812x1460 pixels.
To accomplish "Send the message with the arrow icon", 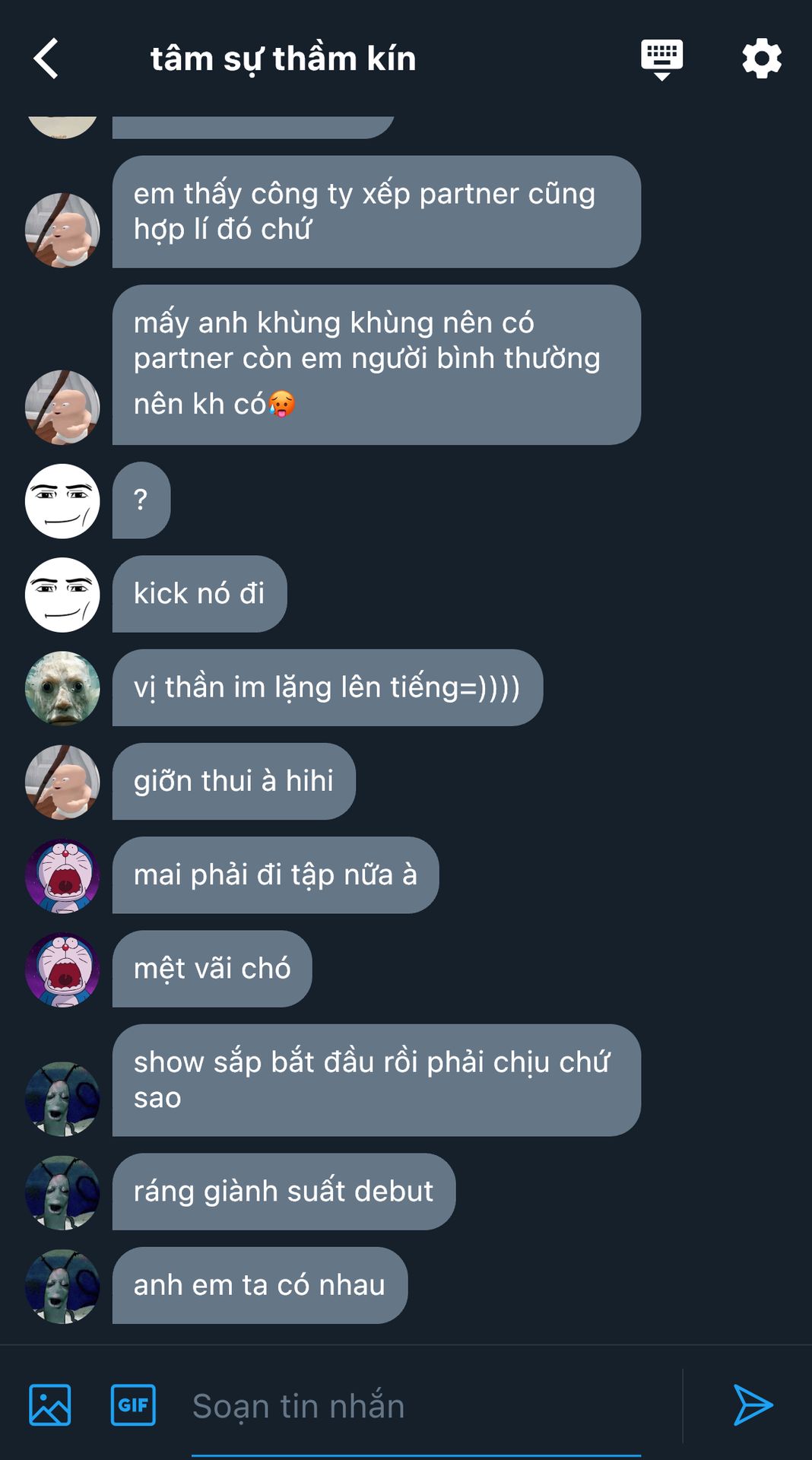I will pyautogui.click(x=752, y=1404).
